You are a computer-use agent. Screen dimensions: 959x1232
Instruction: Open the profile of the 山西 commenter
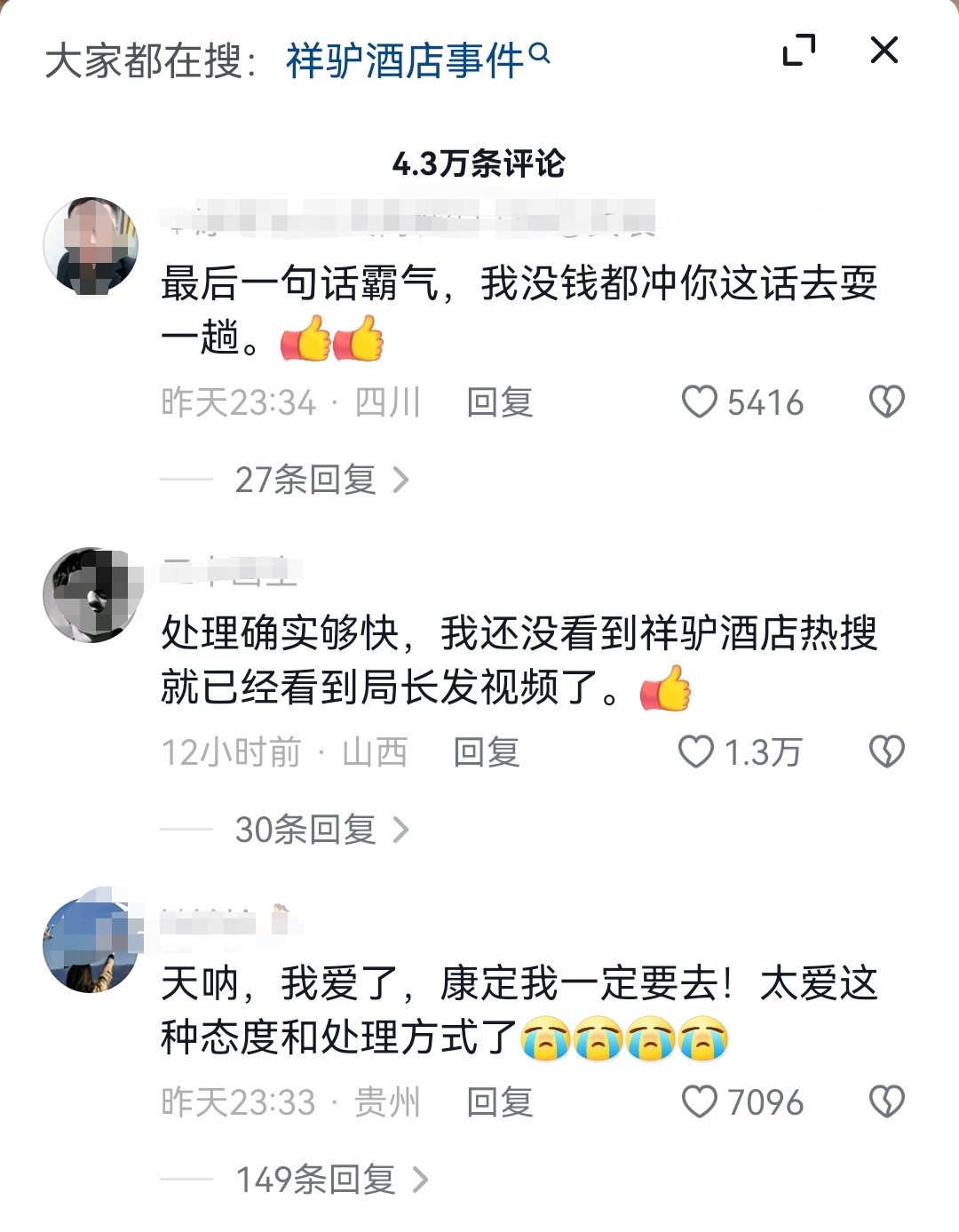[91, 595]
